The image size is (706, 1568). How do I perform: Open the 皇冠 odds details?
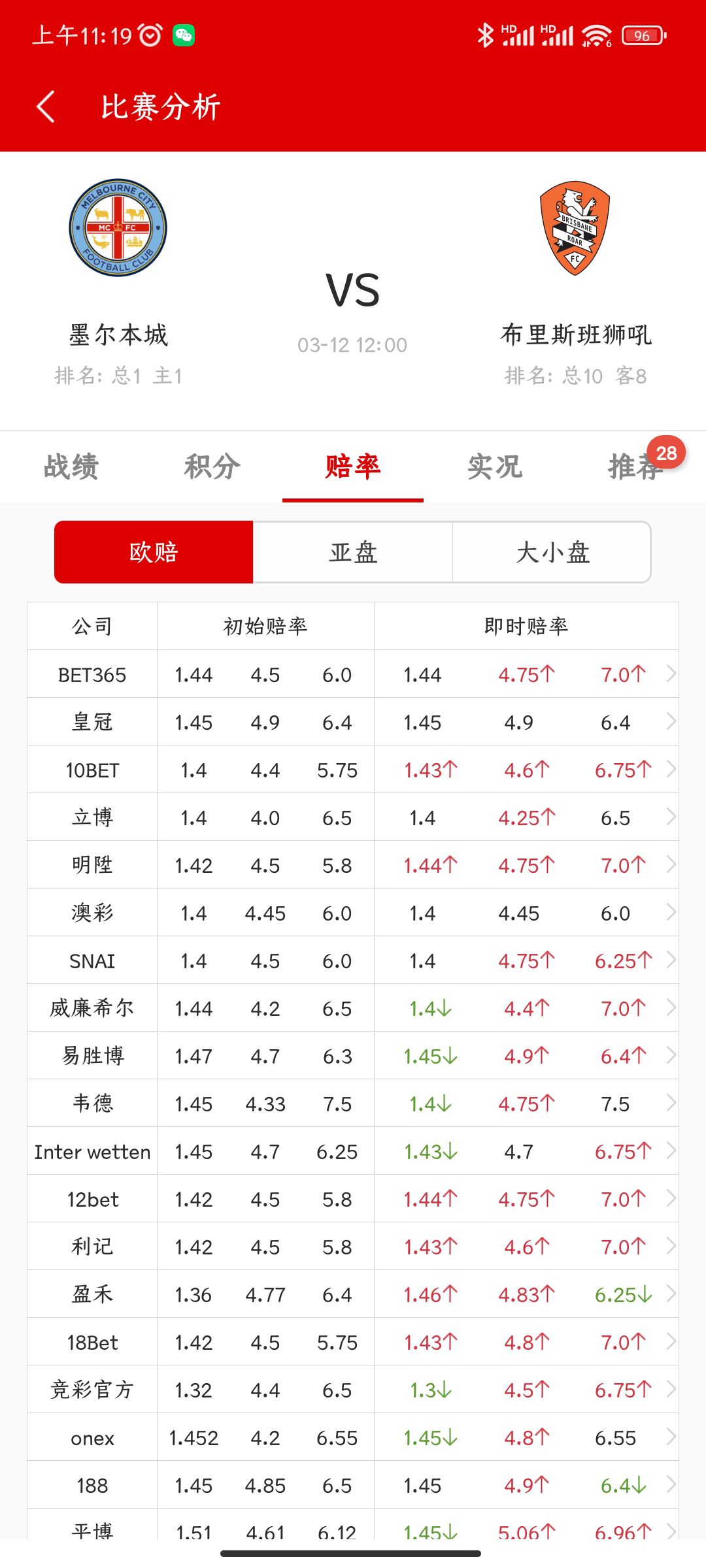[353, 722]
